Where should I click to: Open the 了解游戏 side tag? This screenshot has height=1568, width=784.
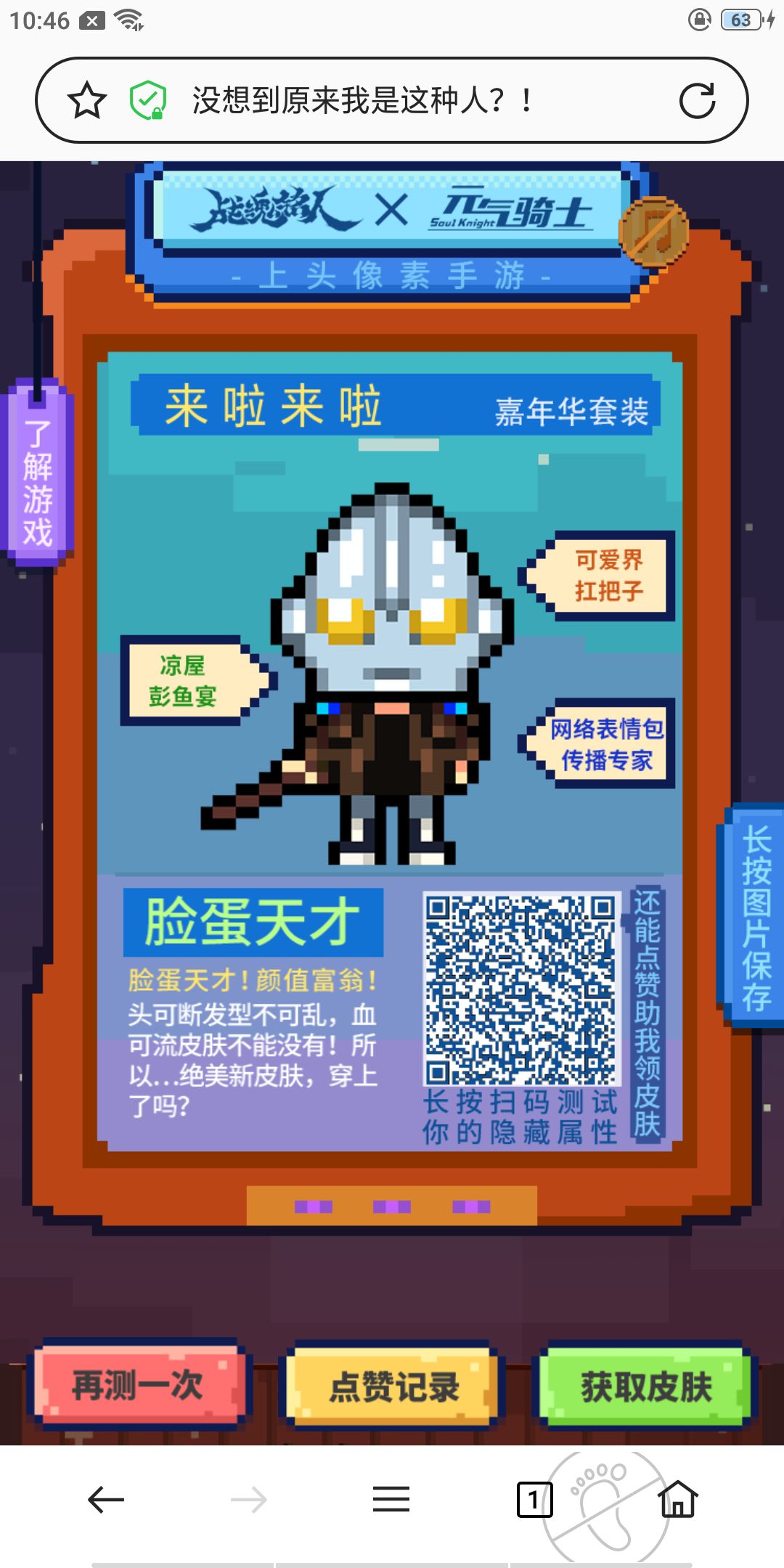pos(38,479)
